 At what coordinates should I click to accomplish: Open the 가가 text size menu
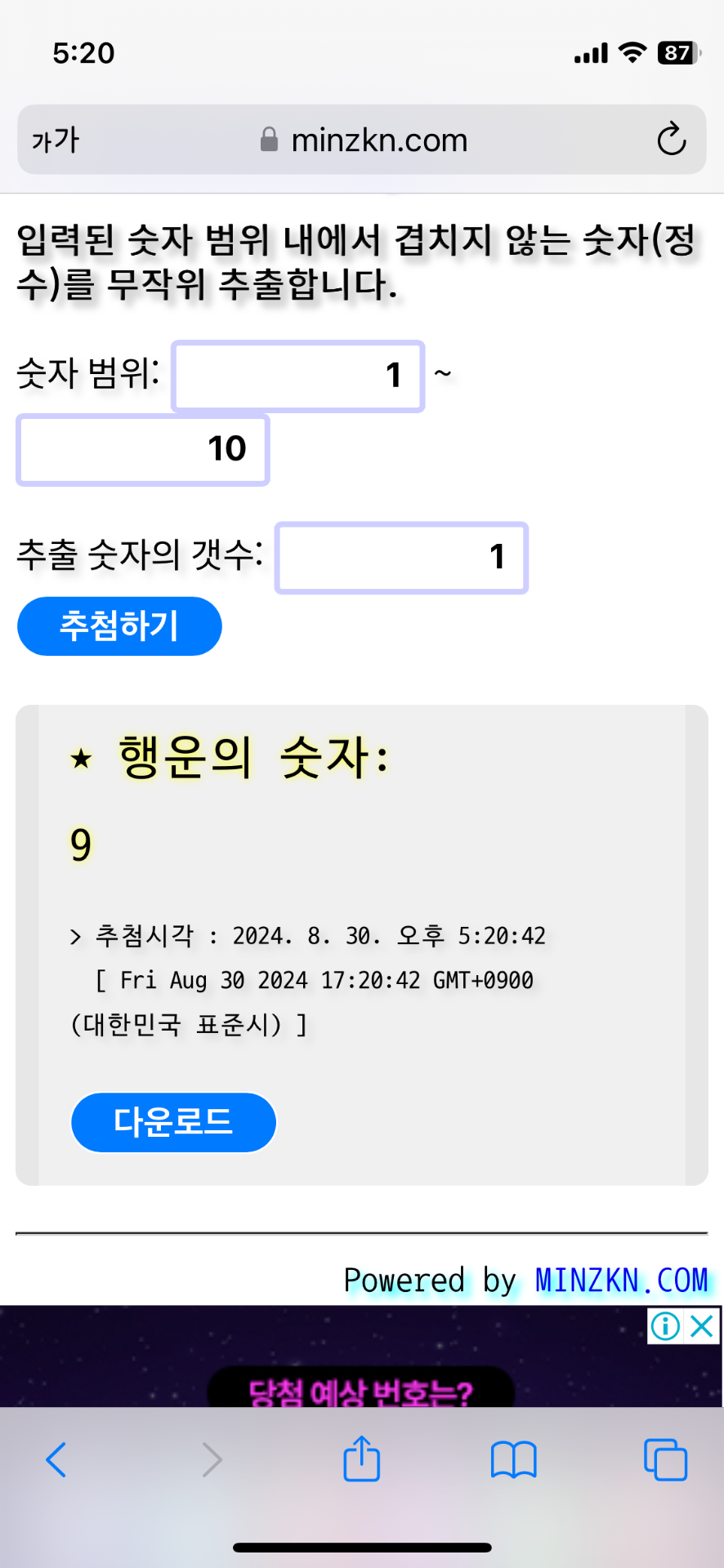[x=56, y=140]
